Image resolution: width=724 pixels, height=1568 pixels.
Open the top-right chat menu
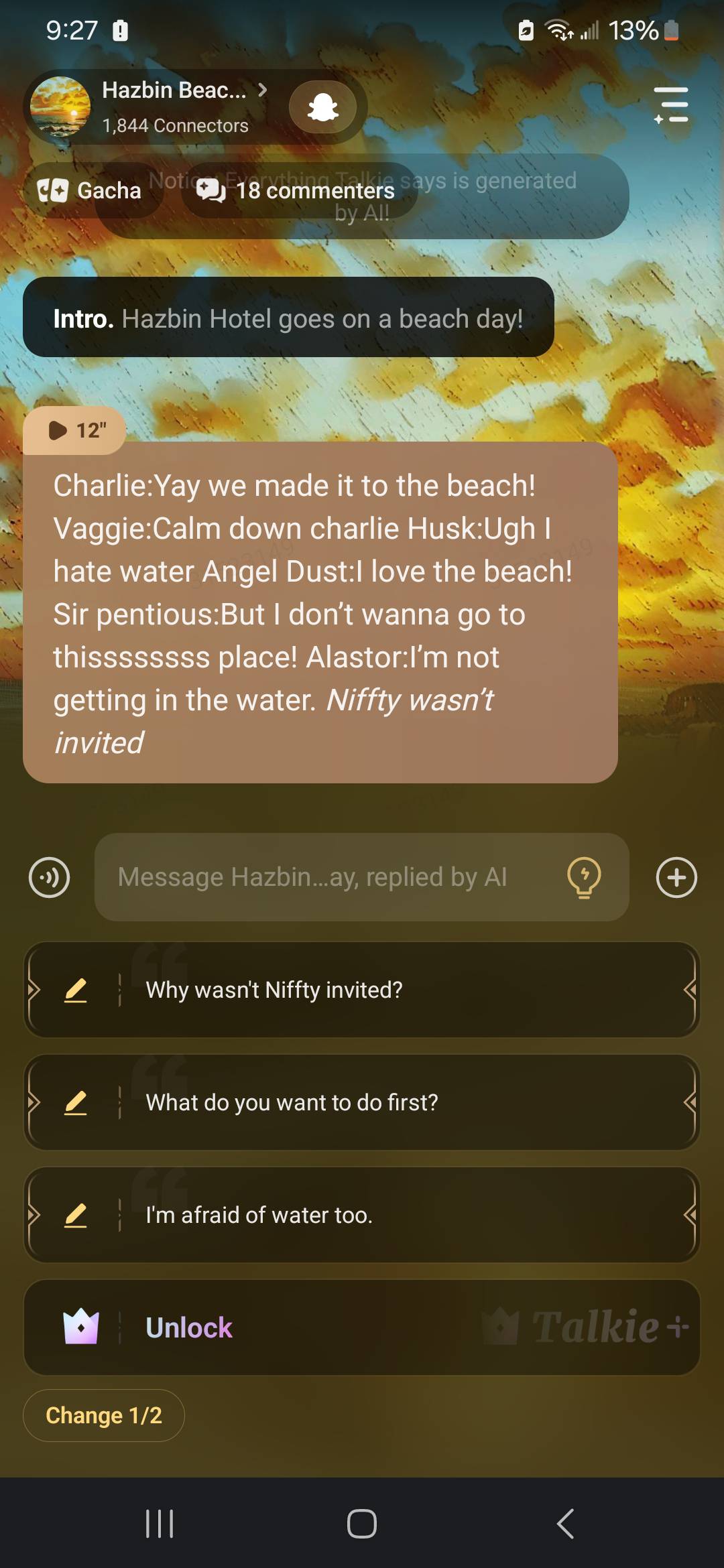coord(671,106)
